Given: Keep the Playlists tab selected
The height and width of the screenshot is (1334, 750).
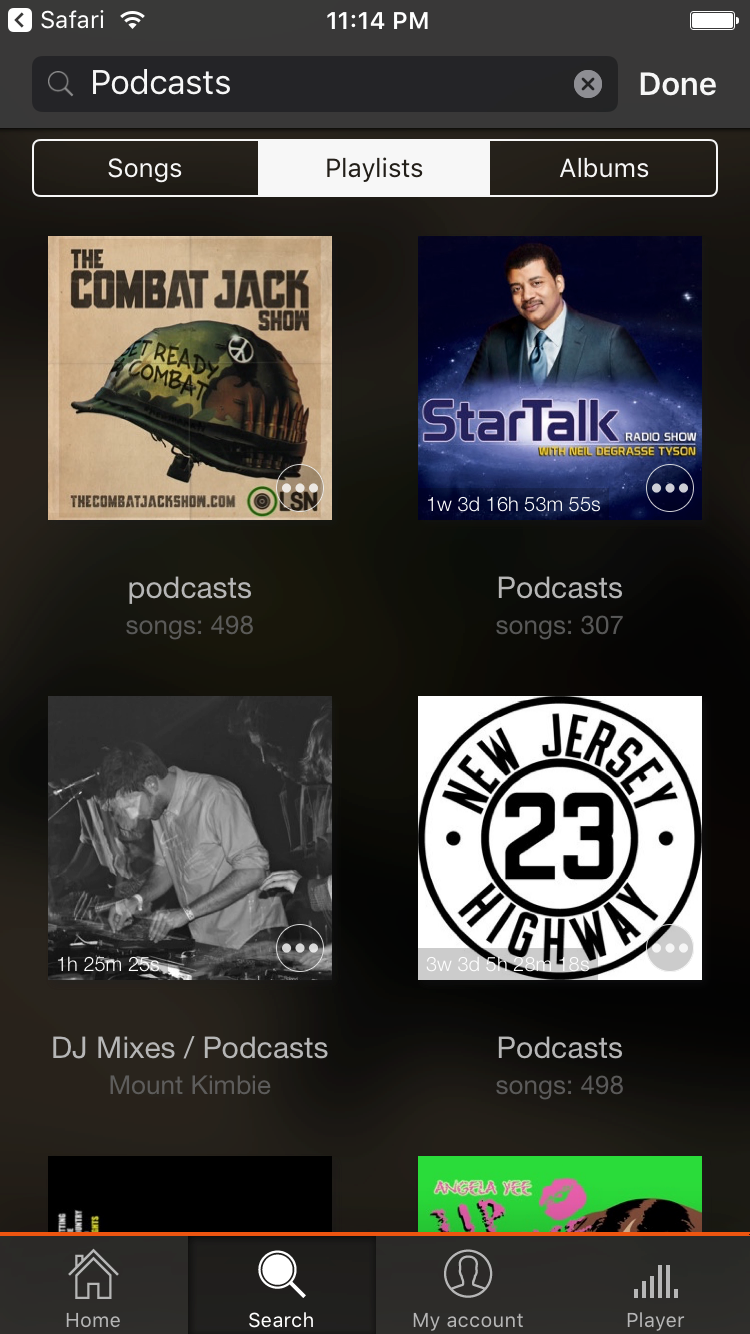Looking at the screenshot, I should [x=374, y=168].
